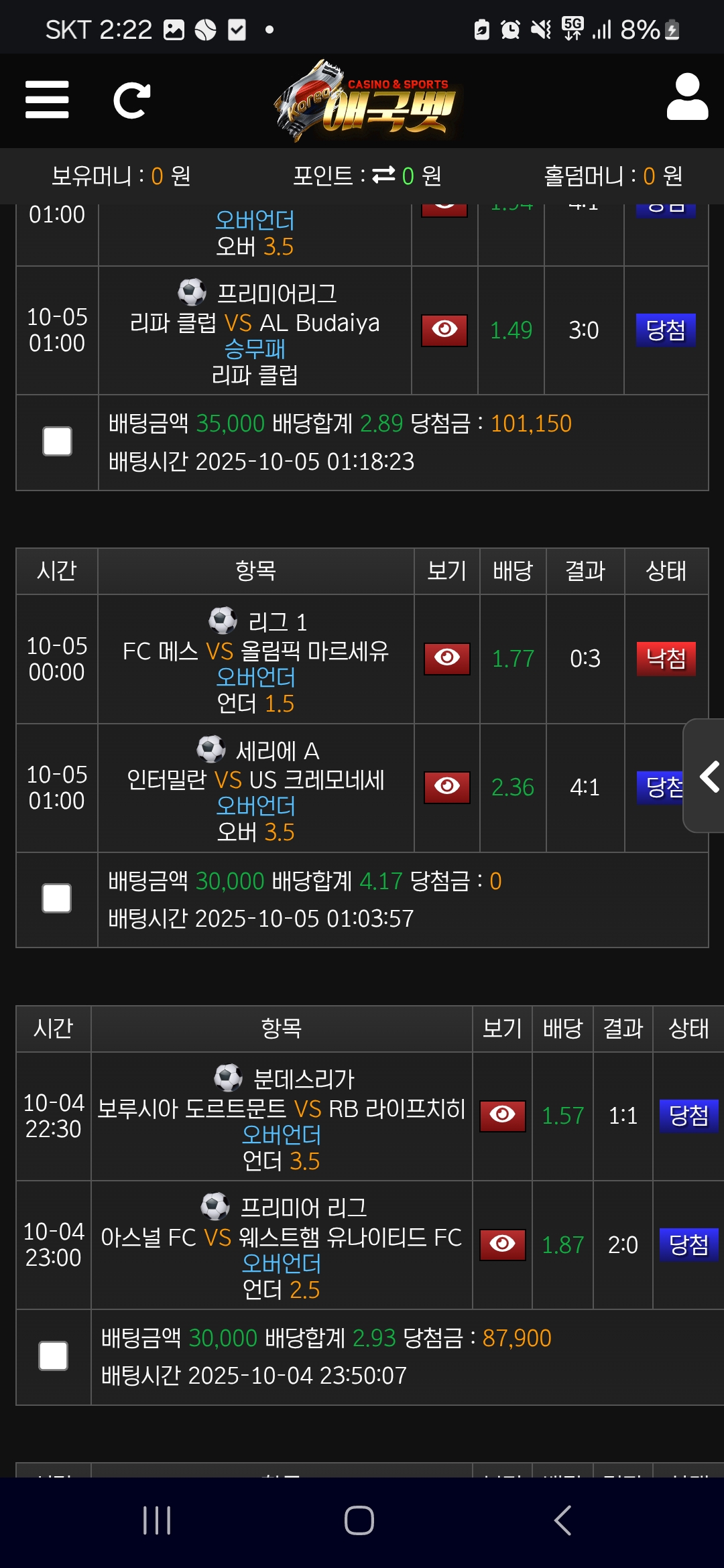View details of the FC 메스 VS 올림픽 마르세유 match
The width and height of the screenshot is (724, 1568).
[446, 658]
